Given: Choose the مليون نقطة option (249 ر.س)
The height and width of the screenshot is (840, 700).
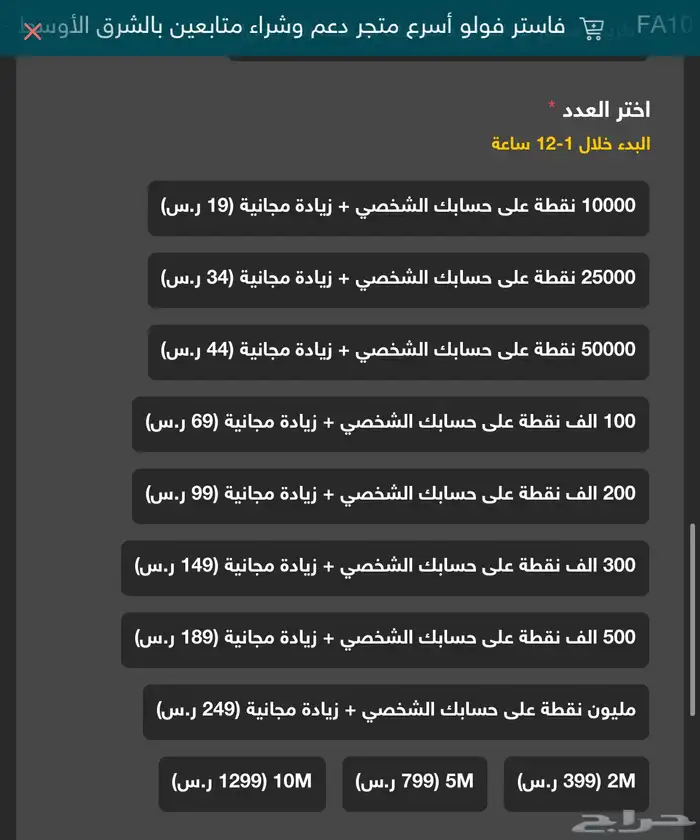Looking at the screenshot, I should 396,711.
